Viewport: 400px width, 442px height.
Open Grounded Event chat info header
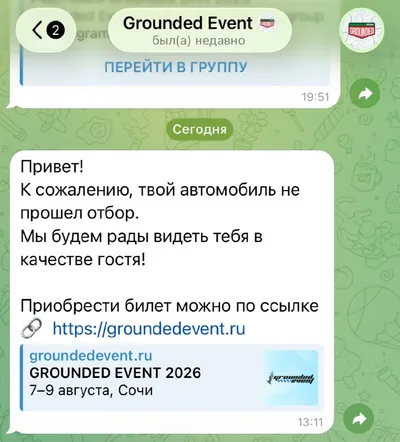[199, 31]
